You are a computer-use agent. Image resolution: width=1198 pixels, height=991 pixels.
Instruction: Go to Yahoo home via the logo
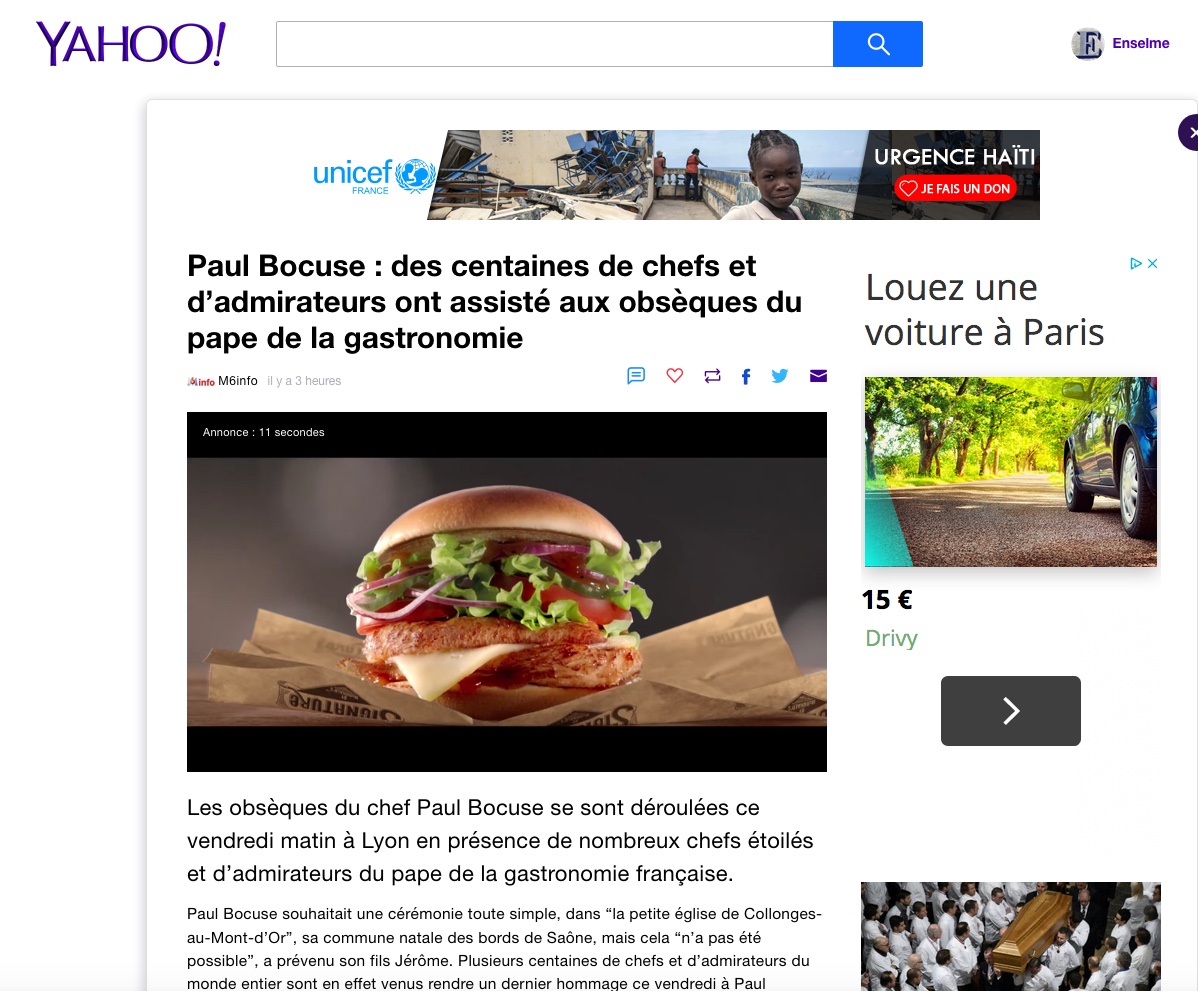[131, 44]
